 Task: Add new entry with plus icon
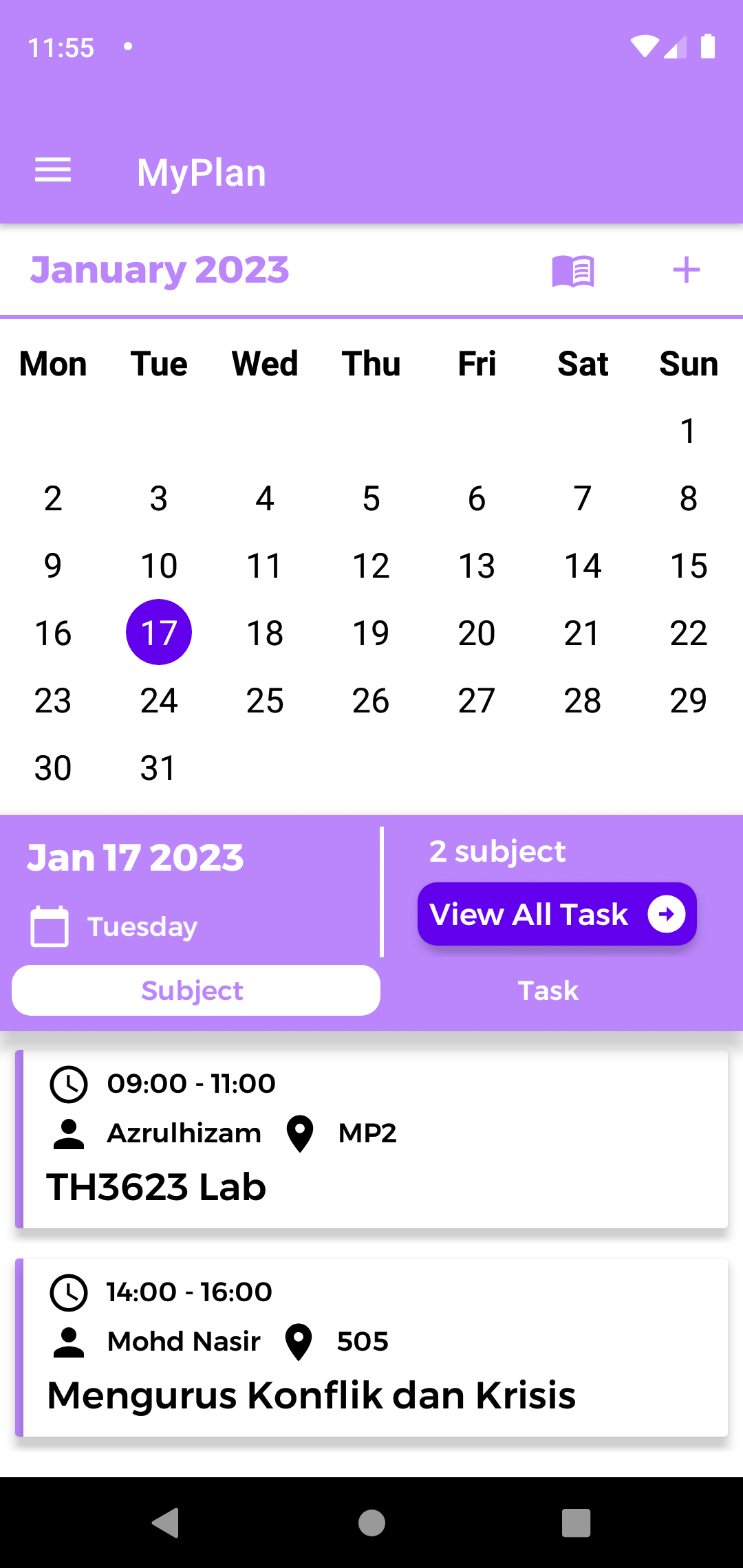click(x=687, y=270)
